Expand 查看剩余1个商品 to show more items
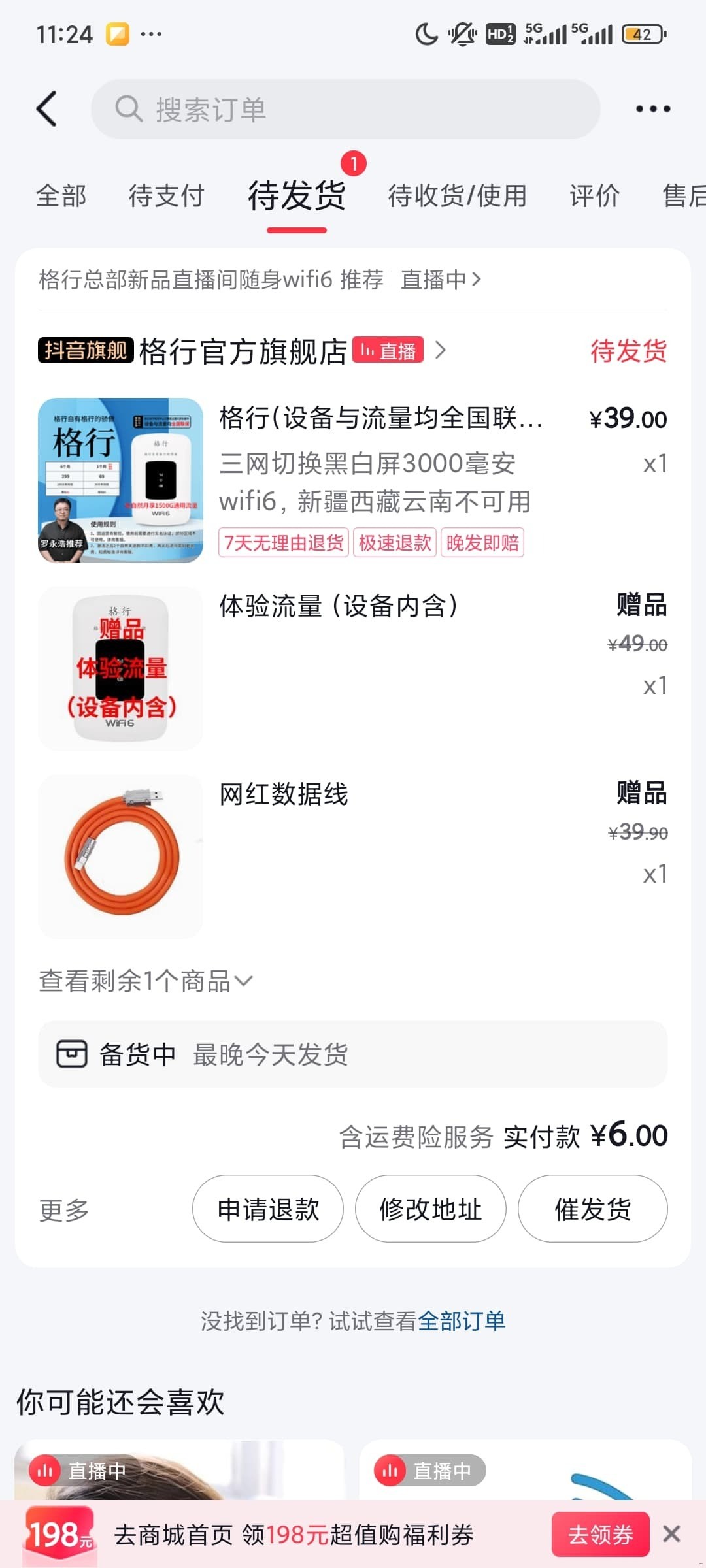This screenshot has height=1568, width=706. (145, 981)
